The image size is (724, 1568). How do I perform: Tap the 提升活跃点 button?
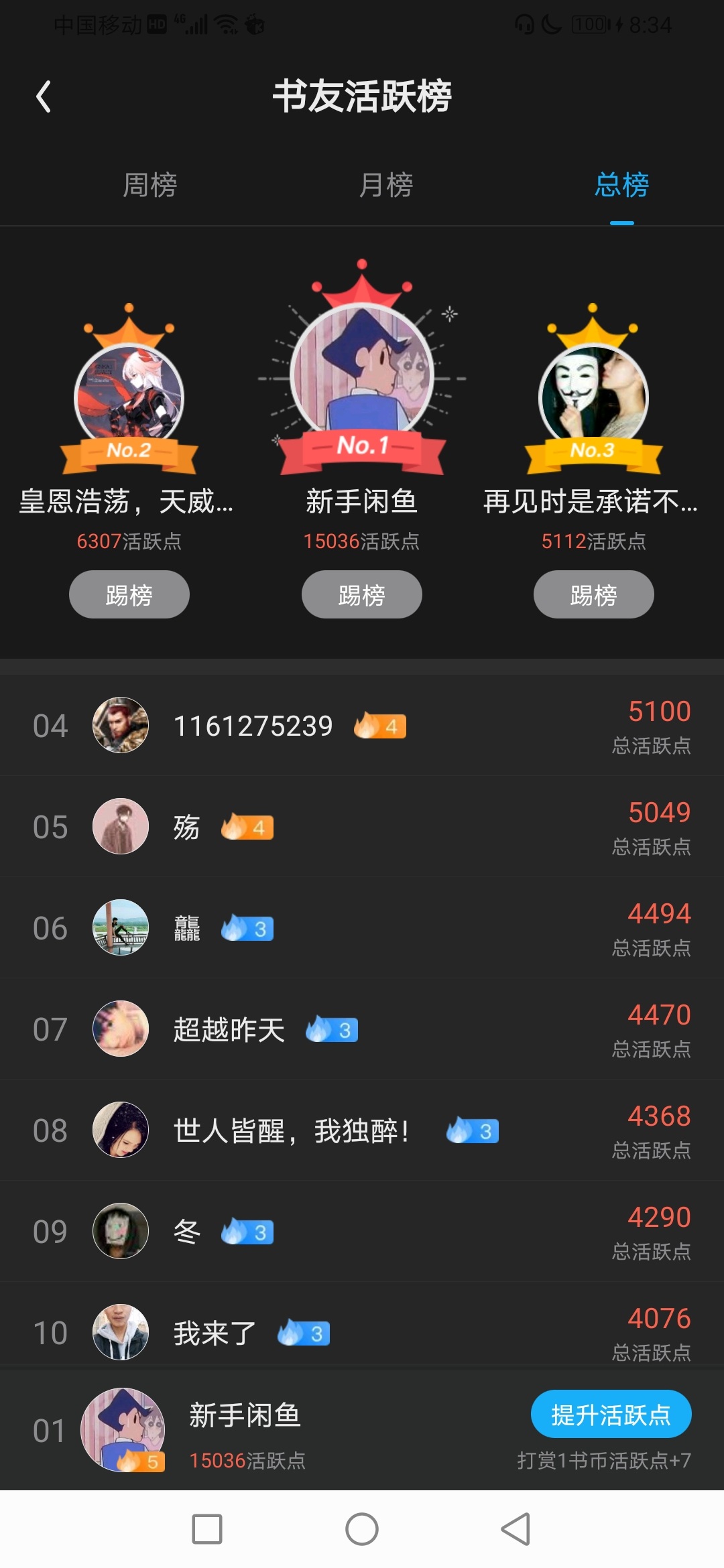point(611,1415)
